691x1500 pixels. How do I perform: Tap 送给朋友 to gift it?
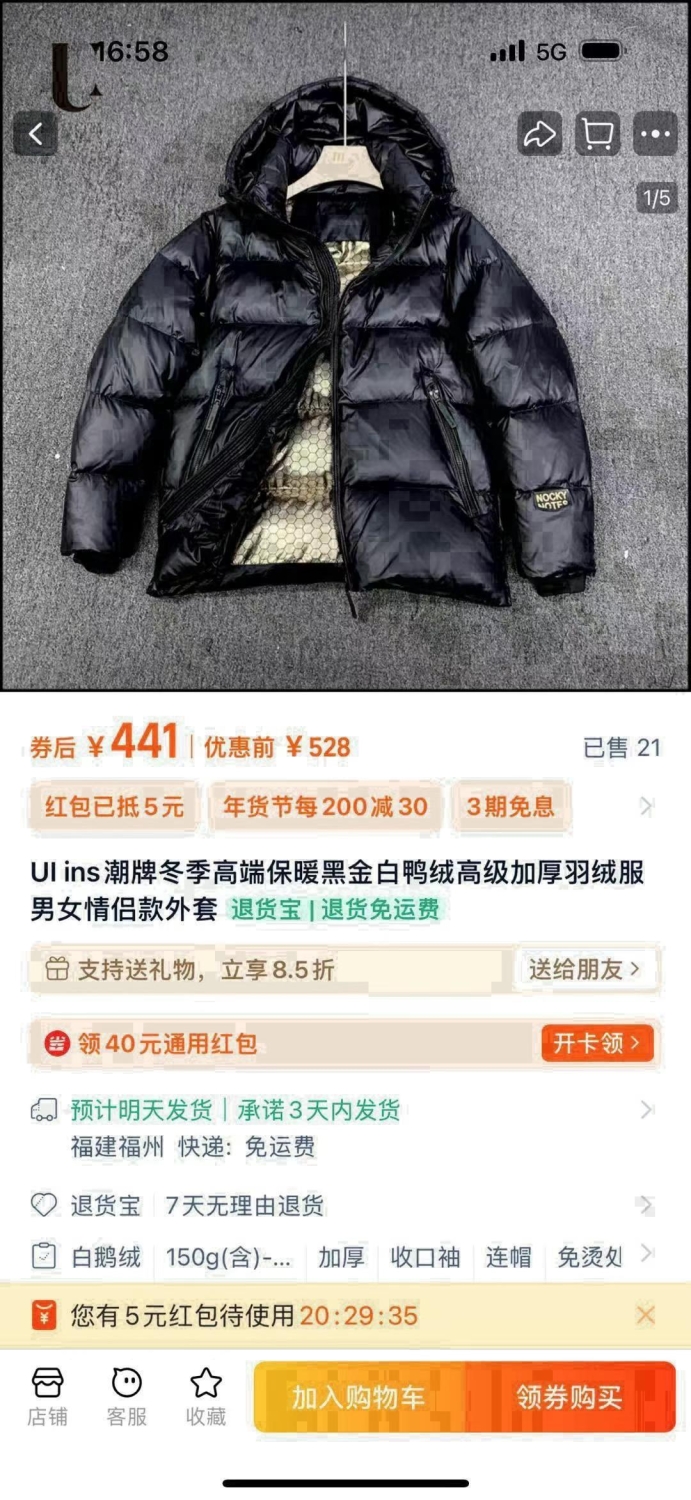584,969
